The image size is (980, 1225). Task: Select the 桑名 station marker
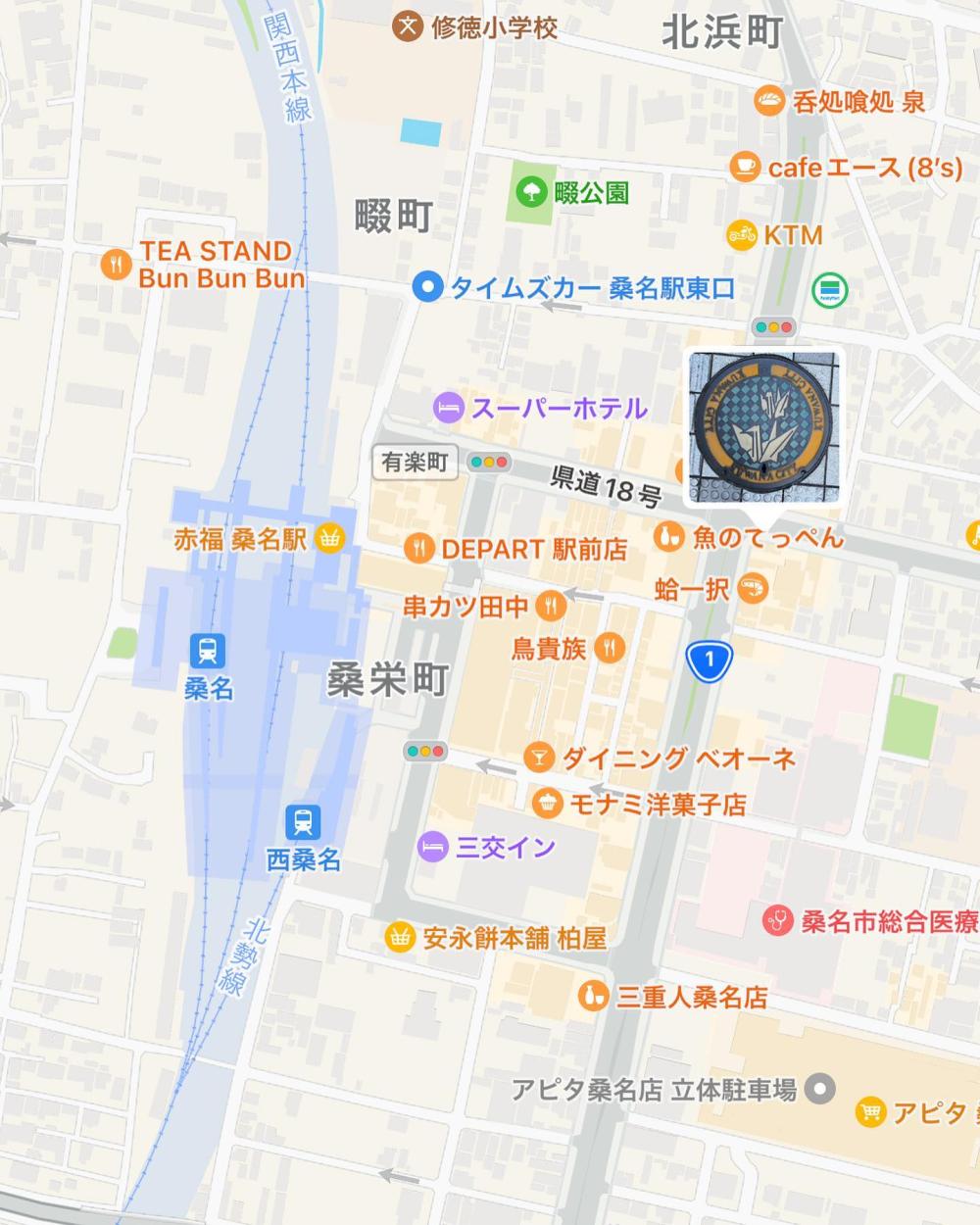pyautogui.click(x=208, y=650)
